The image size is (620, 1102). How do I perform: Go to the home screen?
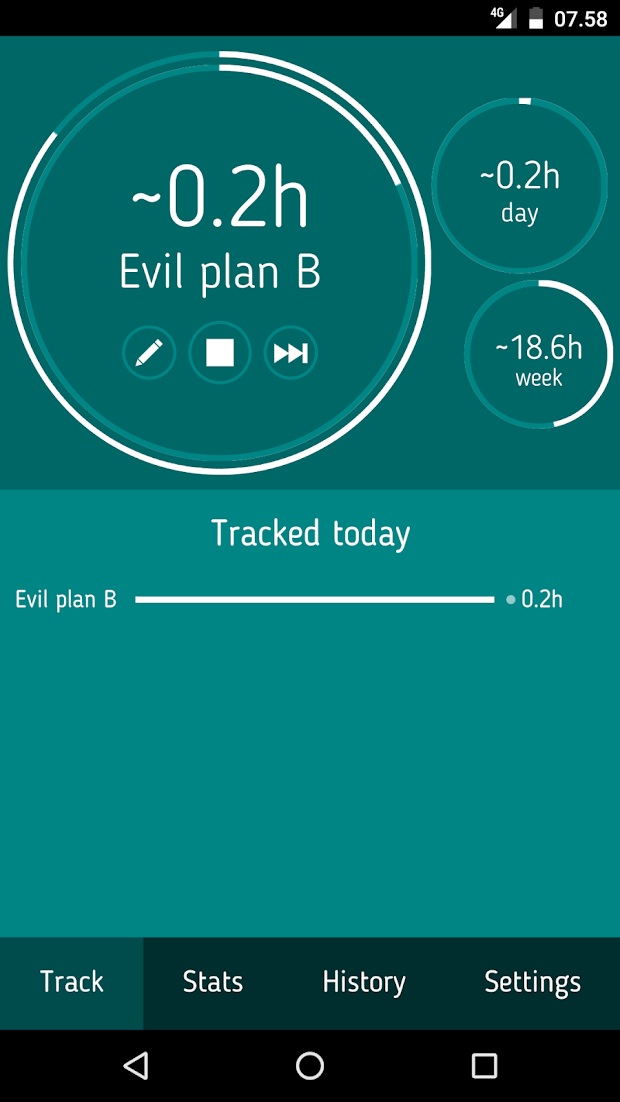coord(310,1065)
